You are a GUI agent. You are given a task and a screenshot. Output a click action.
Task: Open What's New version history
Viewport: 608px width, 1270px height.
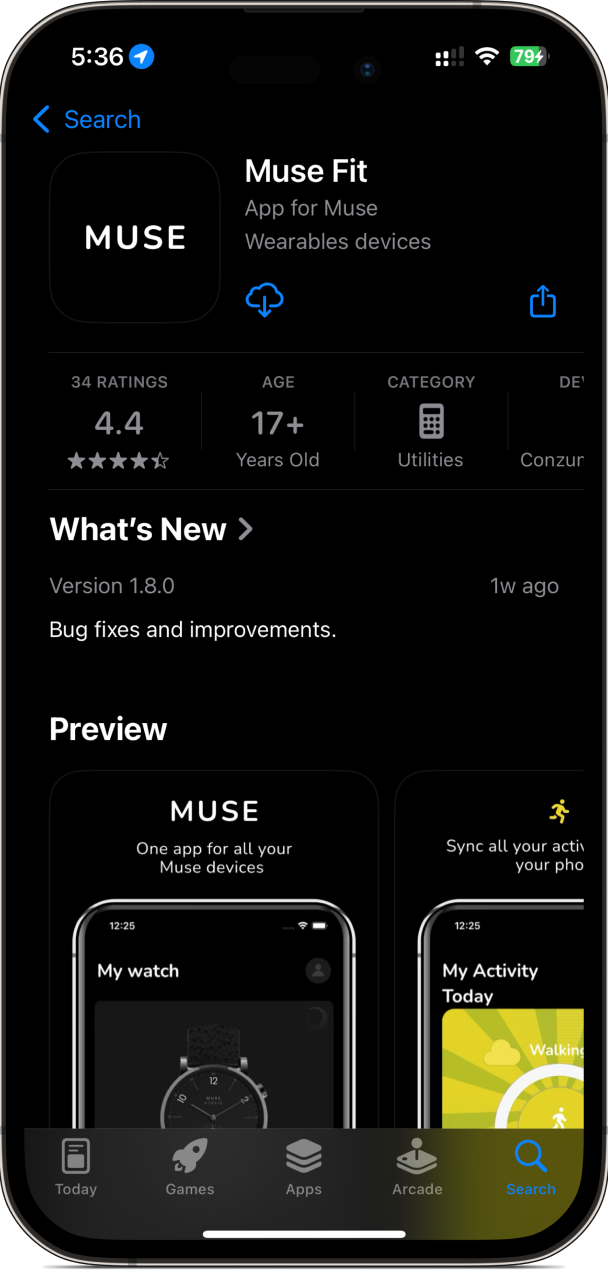click(152, 529)
